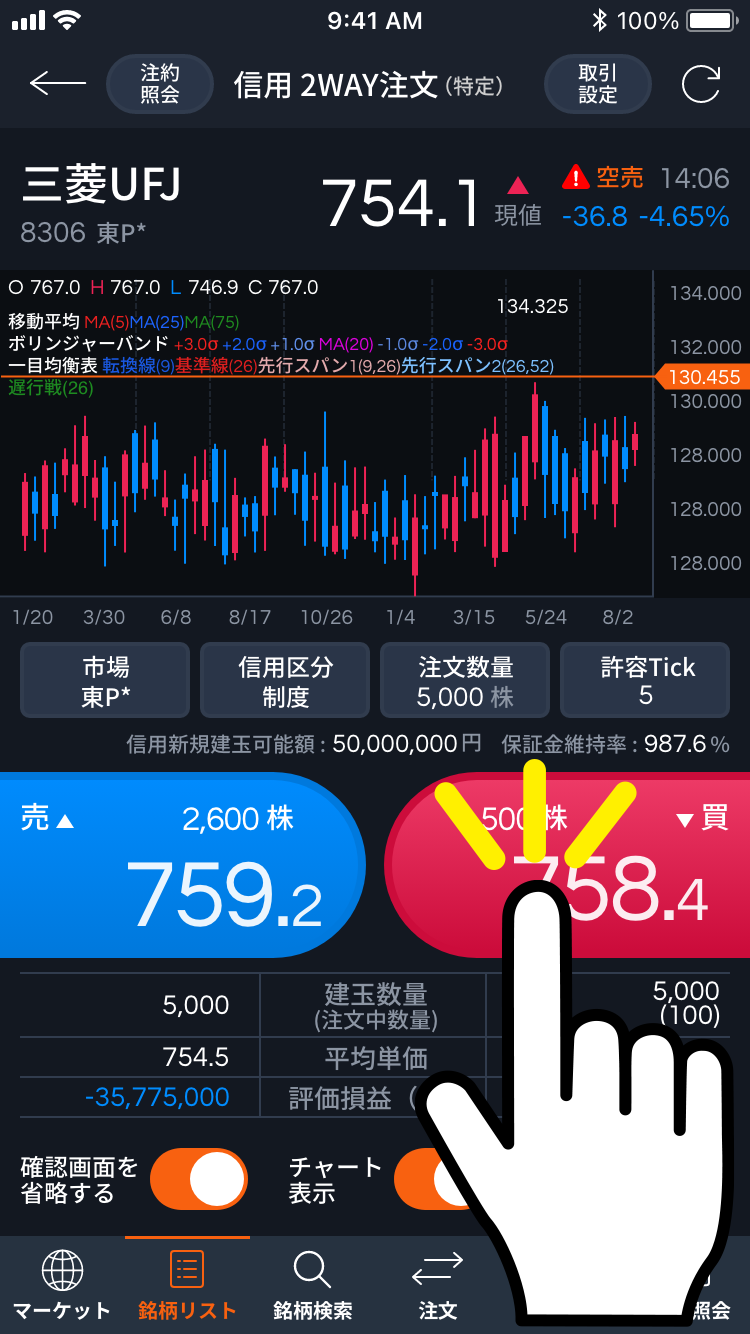The image size is (750, 1334).
Task: Switch to the 銘柄リスト tab
Action: pyautogui.click(x=187, y=1285)
